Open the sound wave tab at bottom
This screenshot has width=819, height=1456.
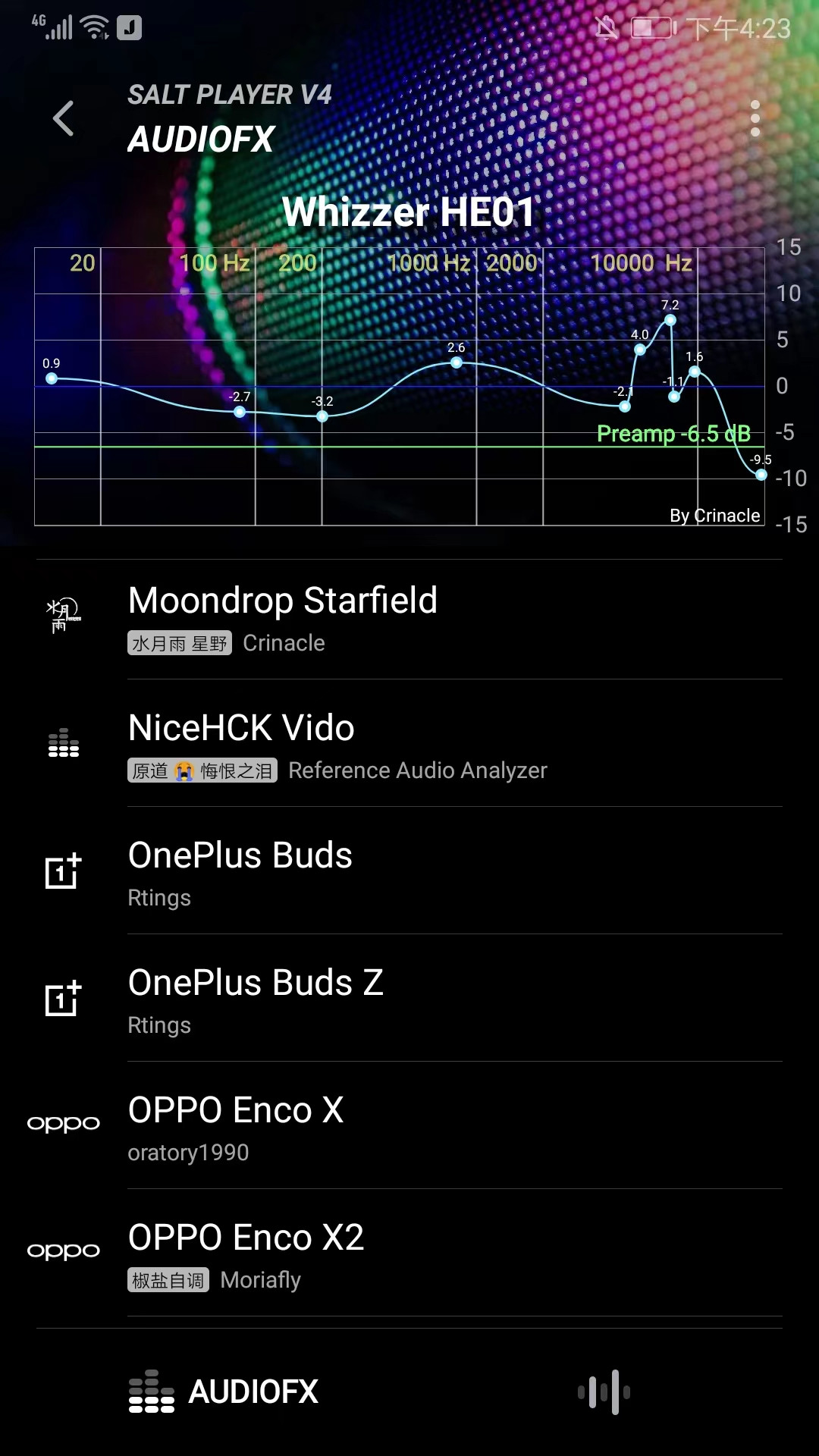[x=604, y=1392]
